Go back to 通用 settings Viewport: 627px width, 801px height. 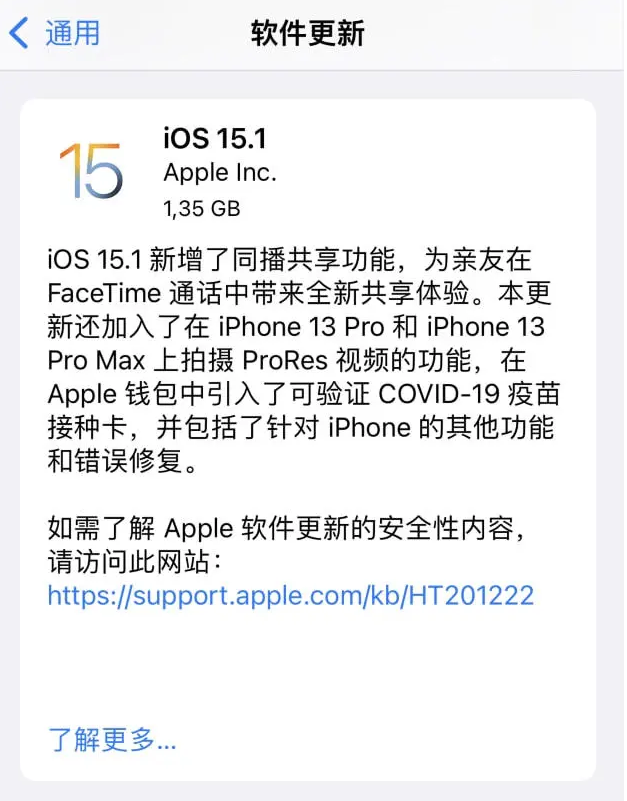(55, 32)
